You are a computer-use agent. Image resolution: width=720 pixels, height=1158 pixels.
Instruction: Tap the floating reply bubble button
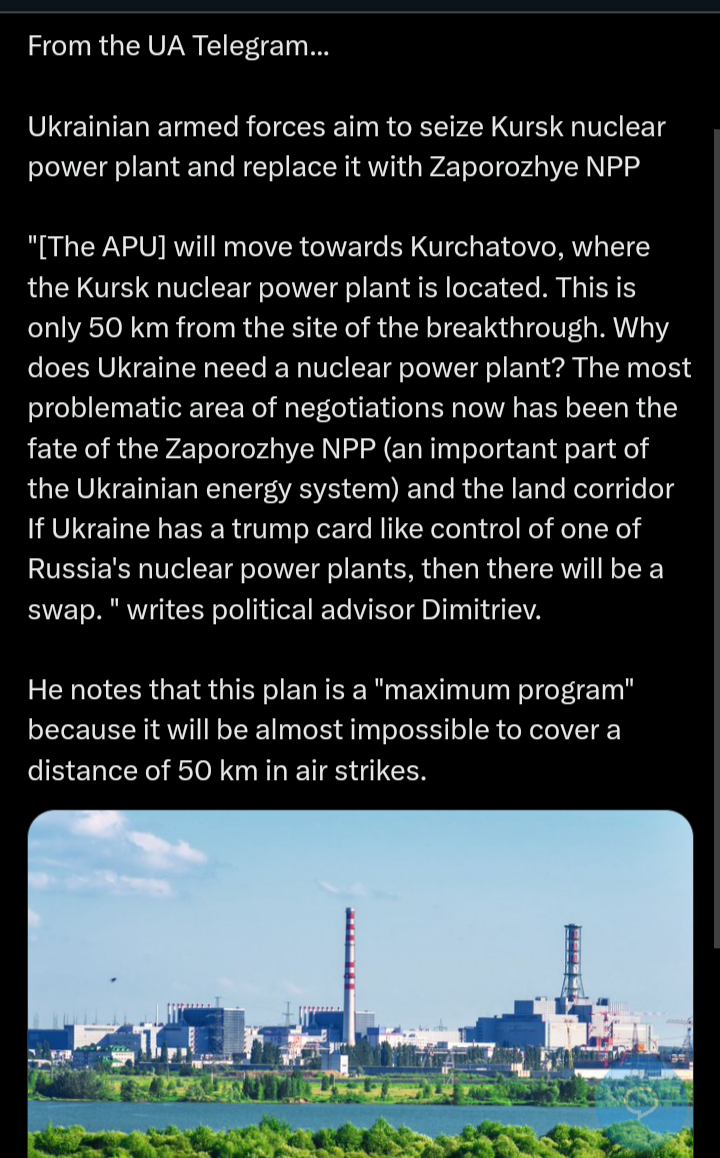[641, 1104]
